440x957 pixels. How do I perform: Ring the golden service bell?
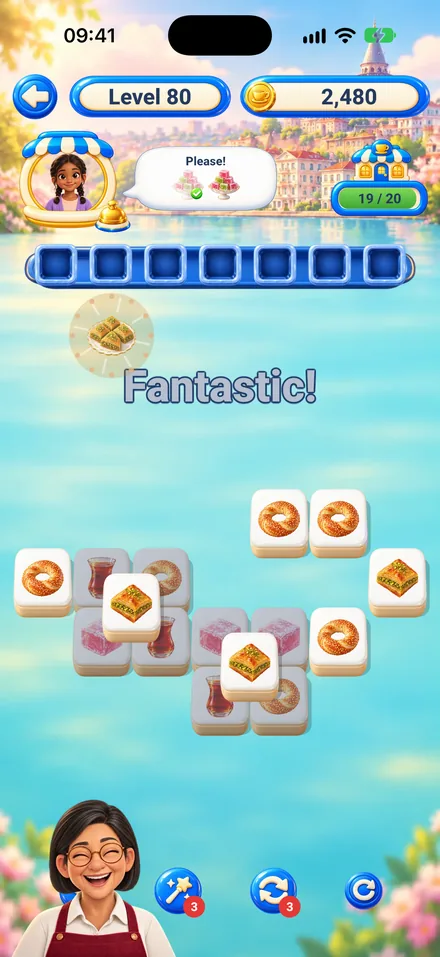click(113, 216)
